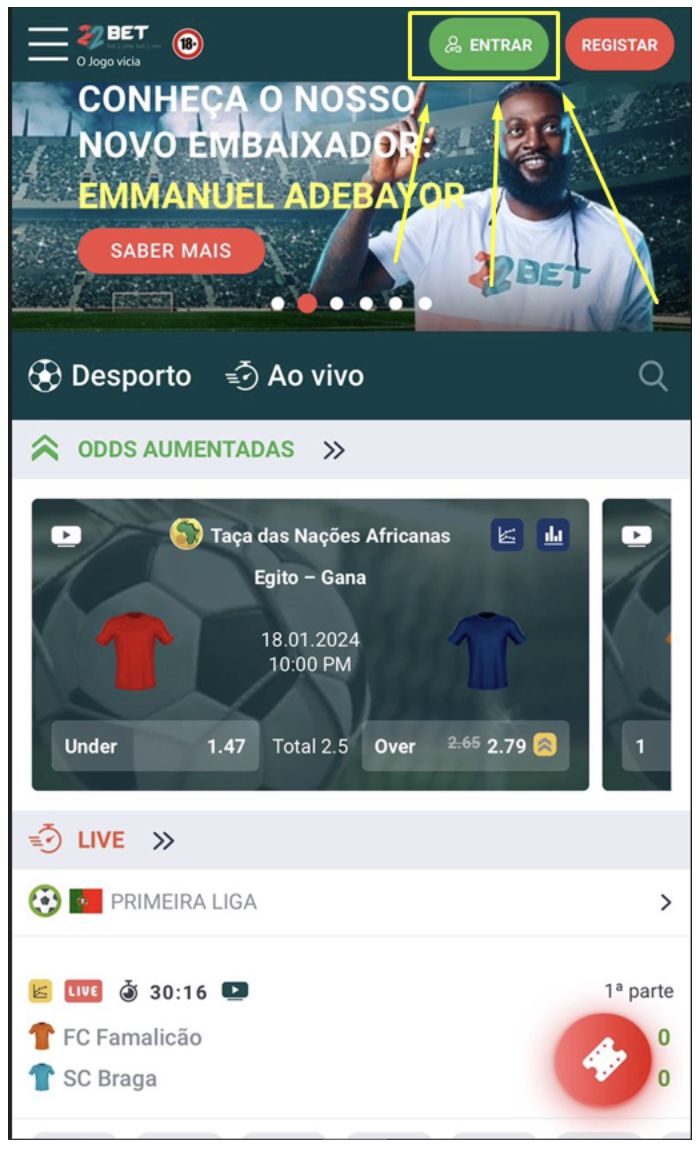700x1149 pixels.
Task: Open the video stream icon on Egito – Gana card
Action: click(x=66, y=536)
